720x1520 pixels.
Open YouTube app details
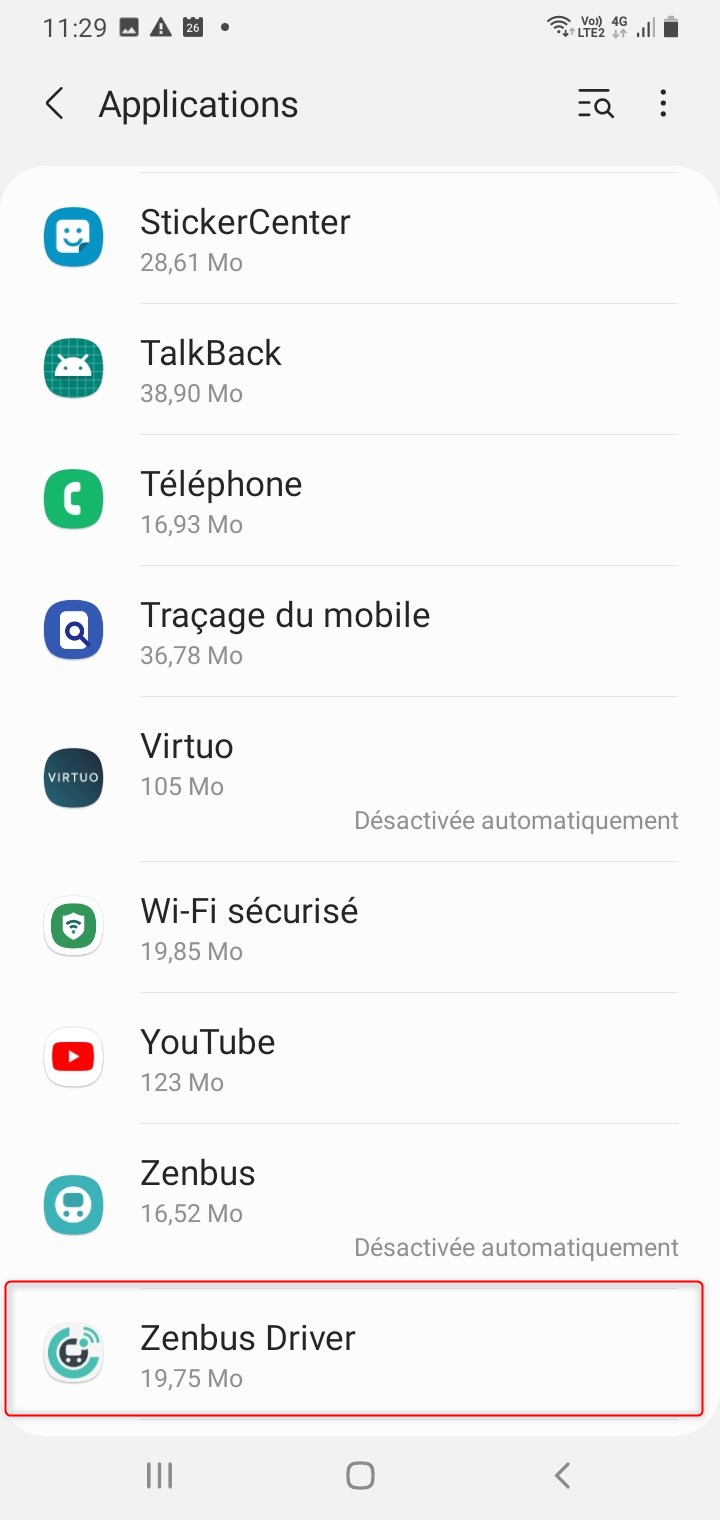(x=360, y=1058)
